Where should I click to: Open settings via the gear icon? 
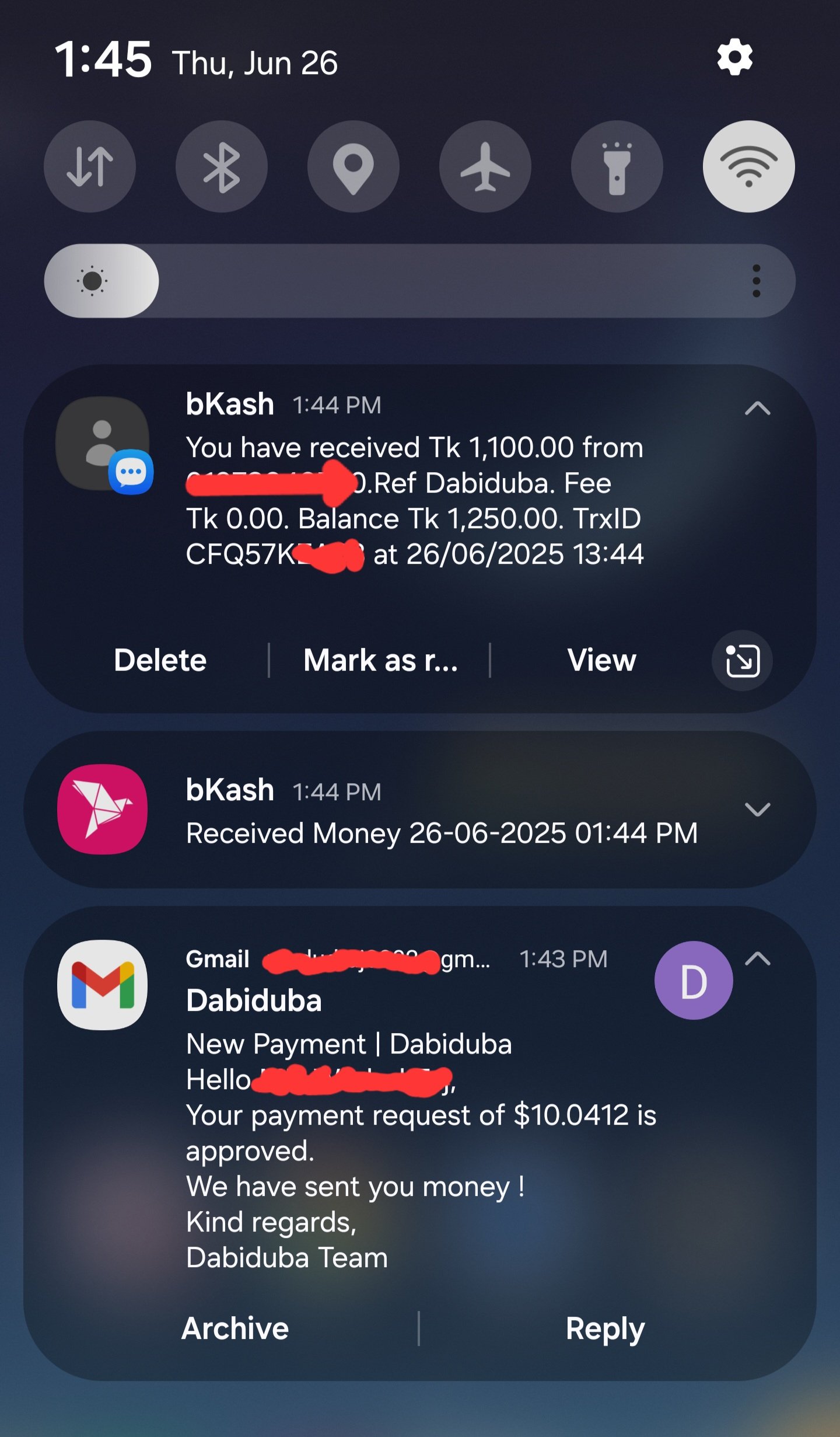[734, 58]
